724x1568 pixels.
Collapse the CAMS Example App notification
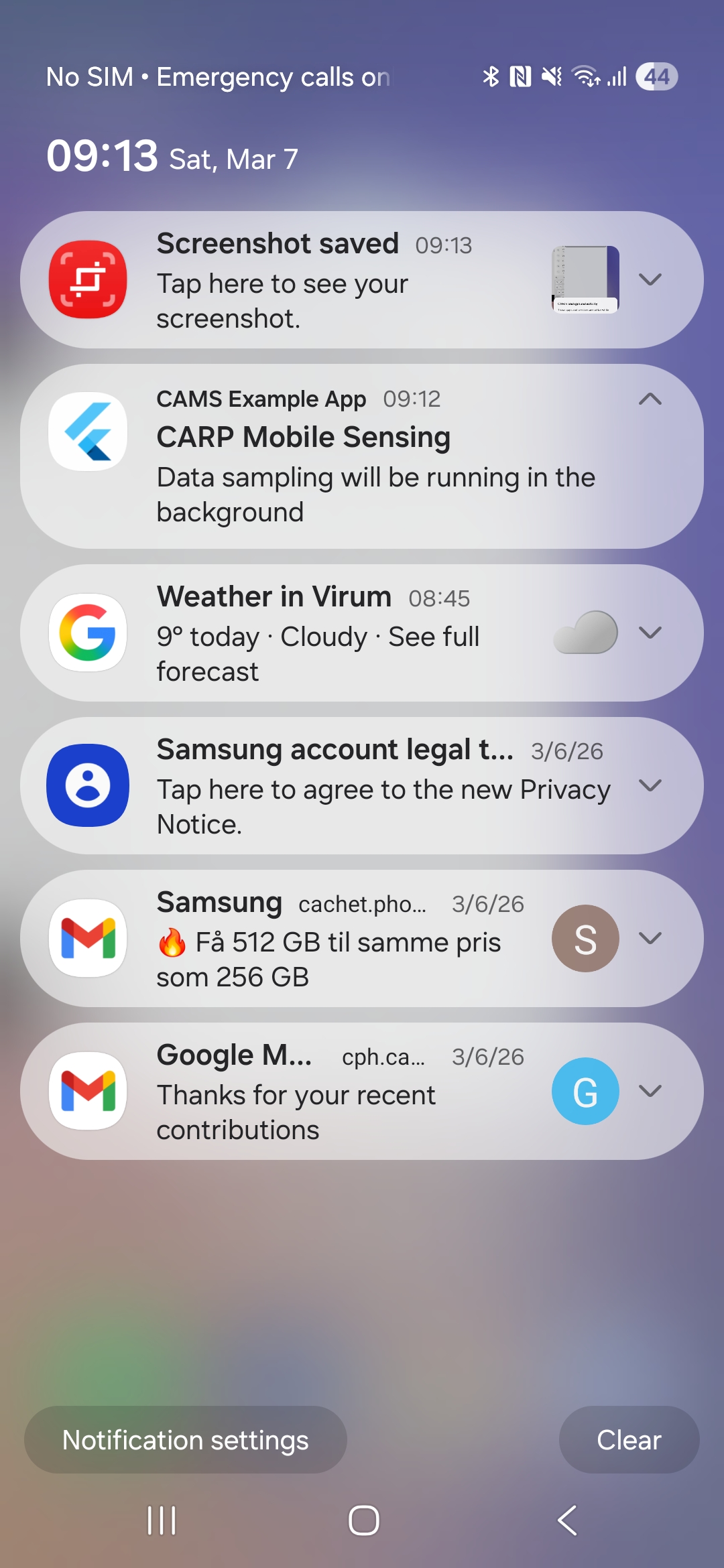650,399
